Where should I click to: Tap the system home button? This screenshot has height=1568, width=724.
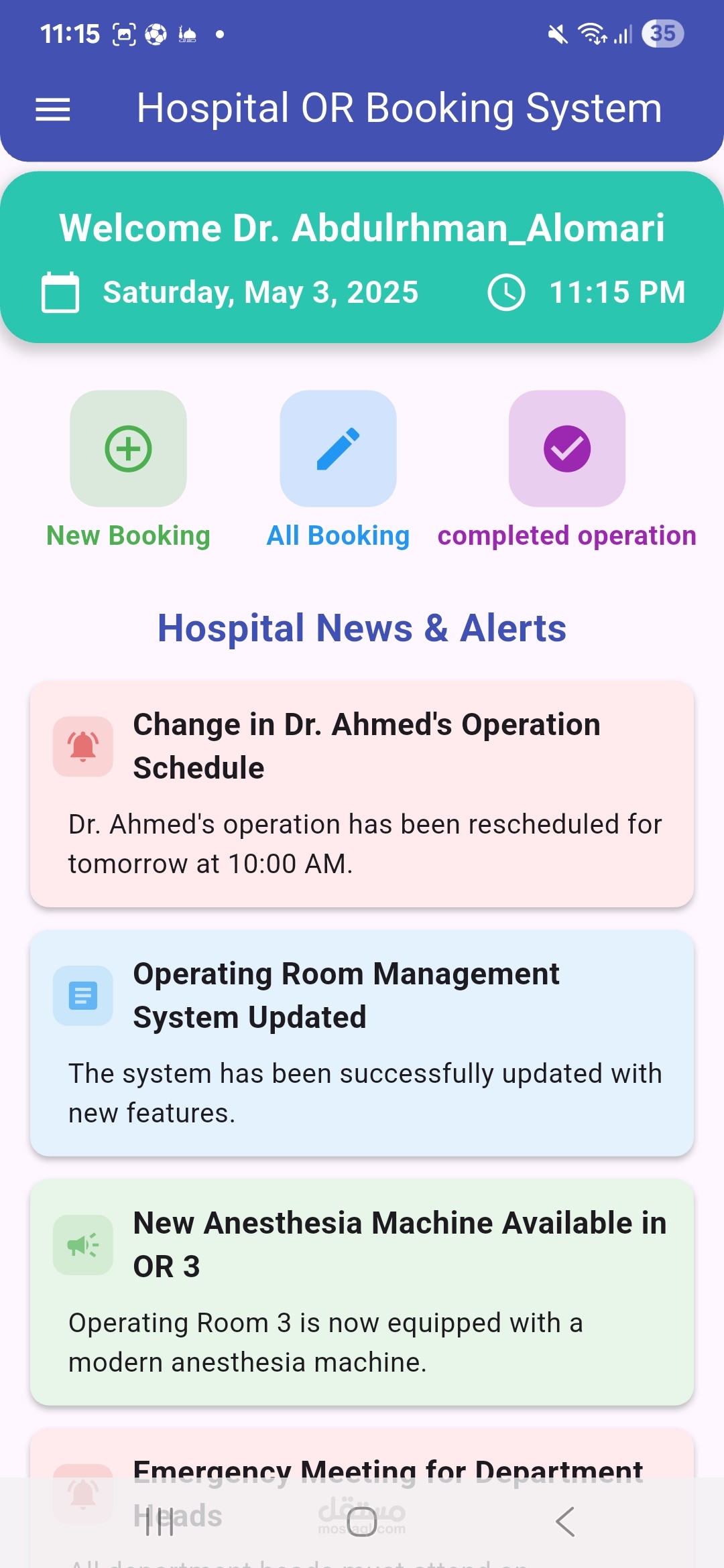click(362, 1522)
